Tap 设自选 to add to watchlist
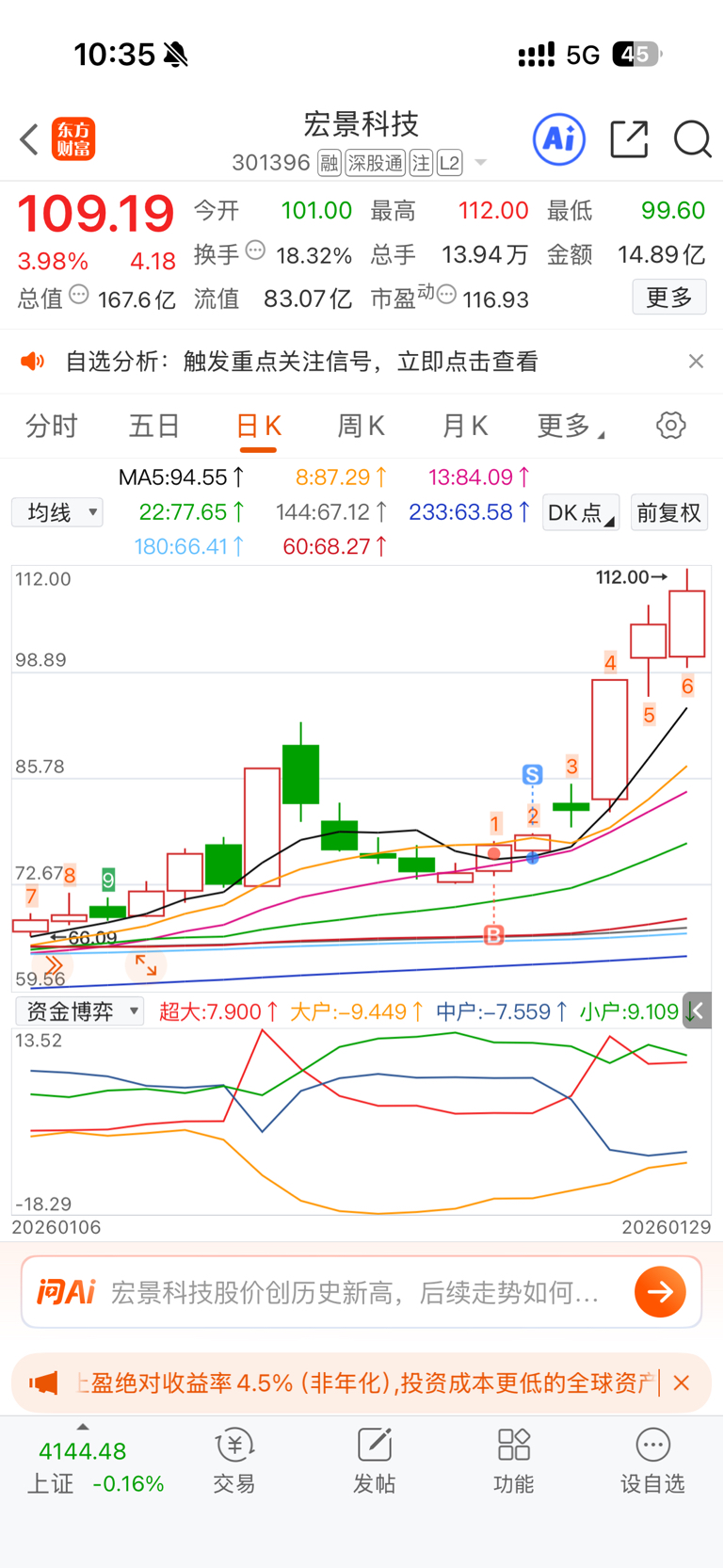The image size is (724, 1568). coord(652,1462)
